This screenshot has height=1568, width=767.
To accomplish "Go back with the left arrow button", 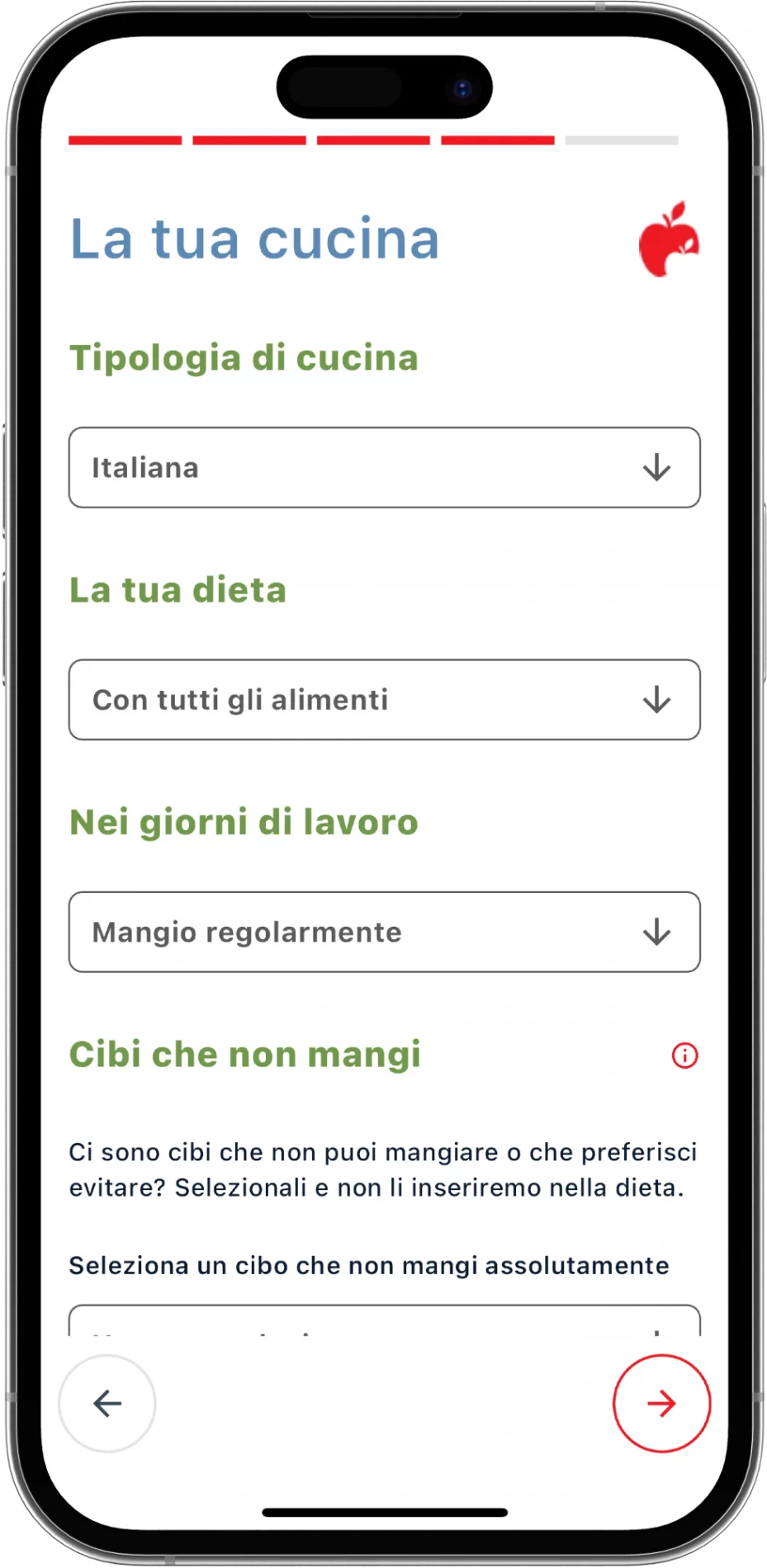I will tap(107, 1403).
